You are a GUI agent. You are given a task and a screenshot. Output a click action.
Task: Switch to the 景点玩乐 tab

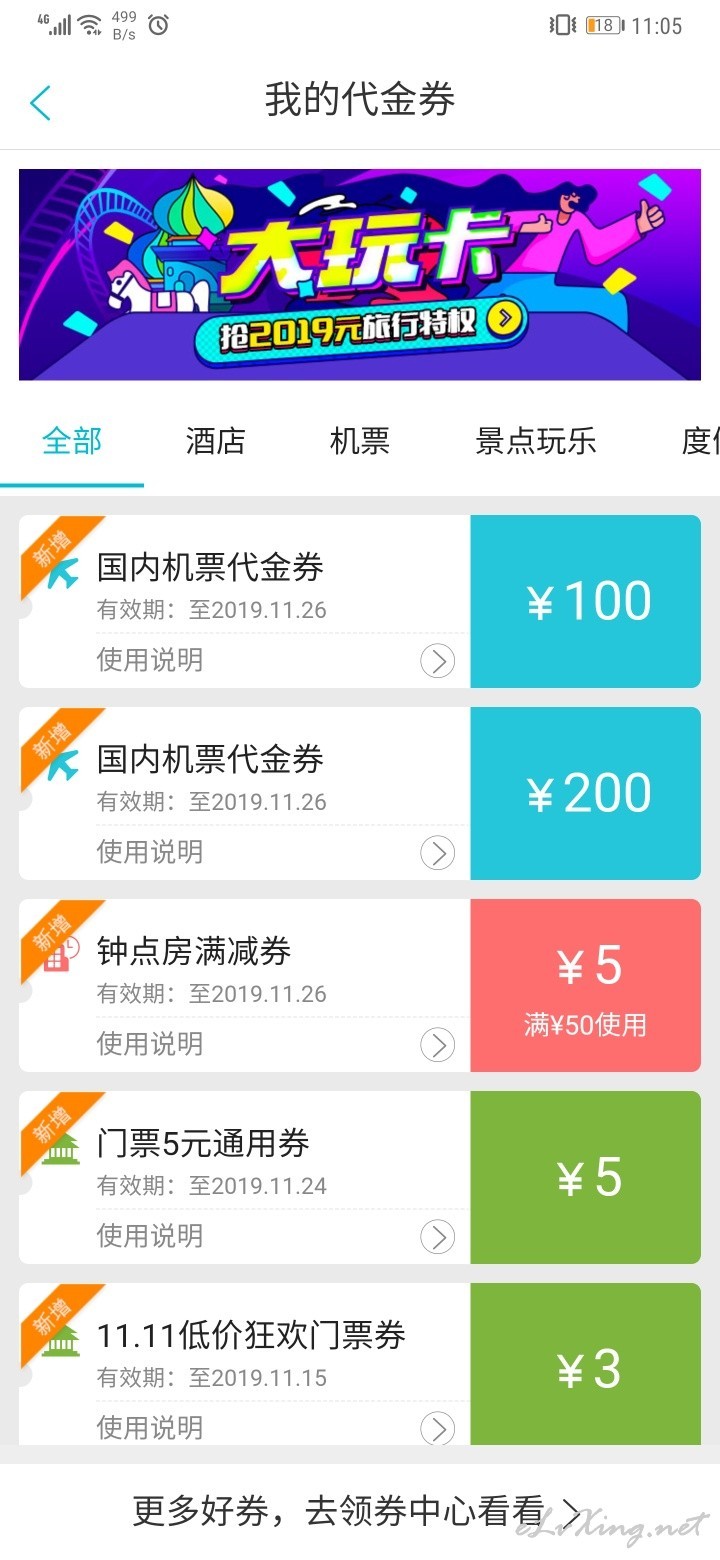coord(536,441)
